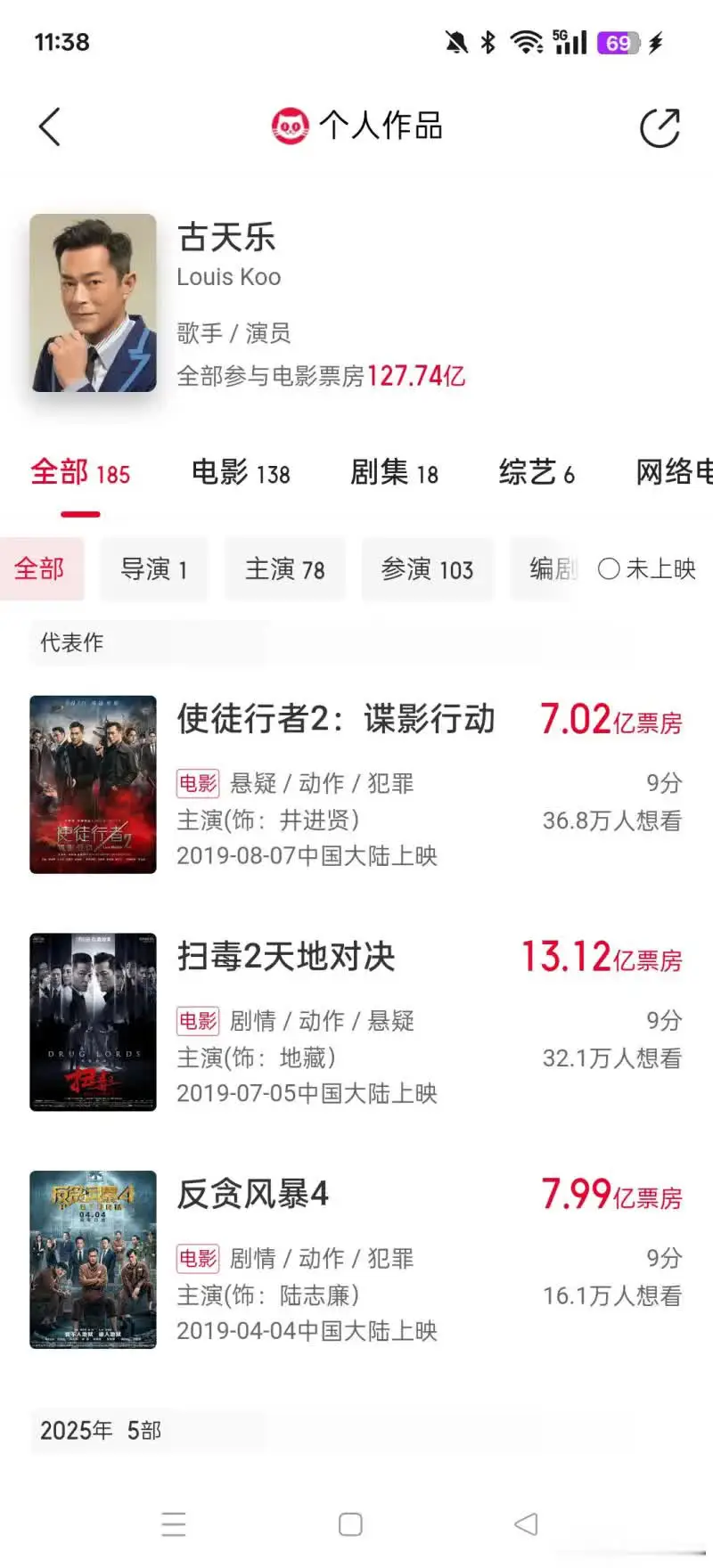Filter by 参演 103 chip
This screenshot has height=1568, width=713.
pyautogui.click(x=427, y=568)
